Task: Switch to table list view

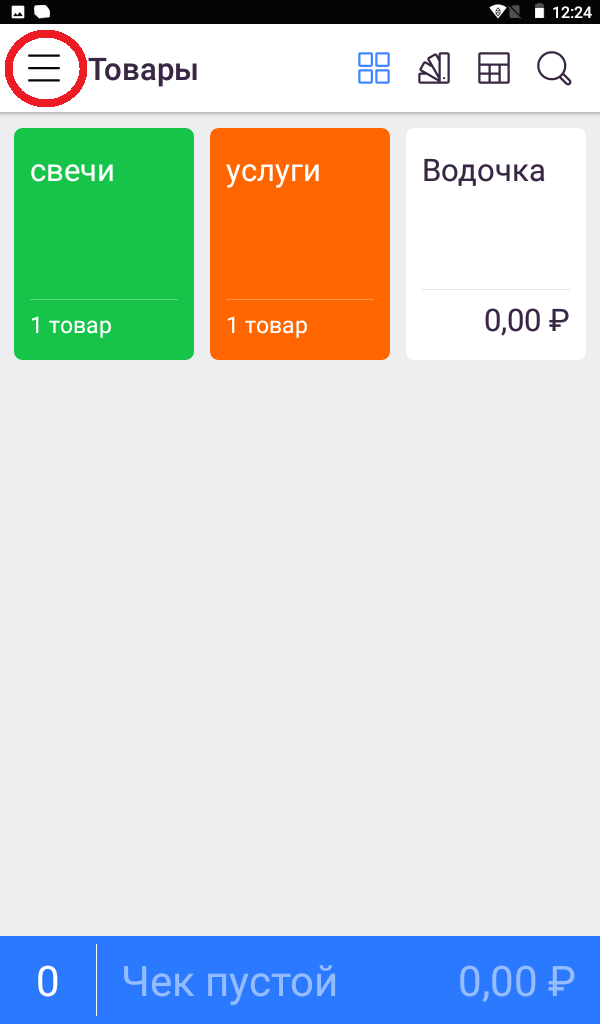Action: click(494, 68)
